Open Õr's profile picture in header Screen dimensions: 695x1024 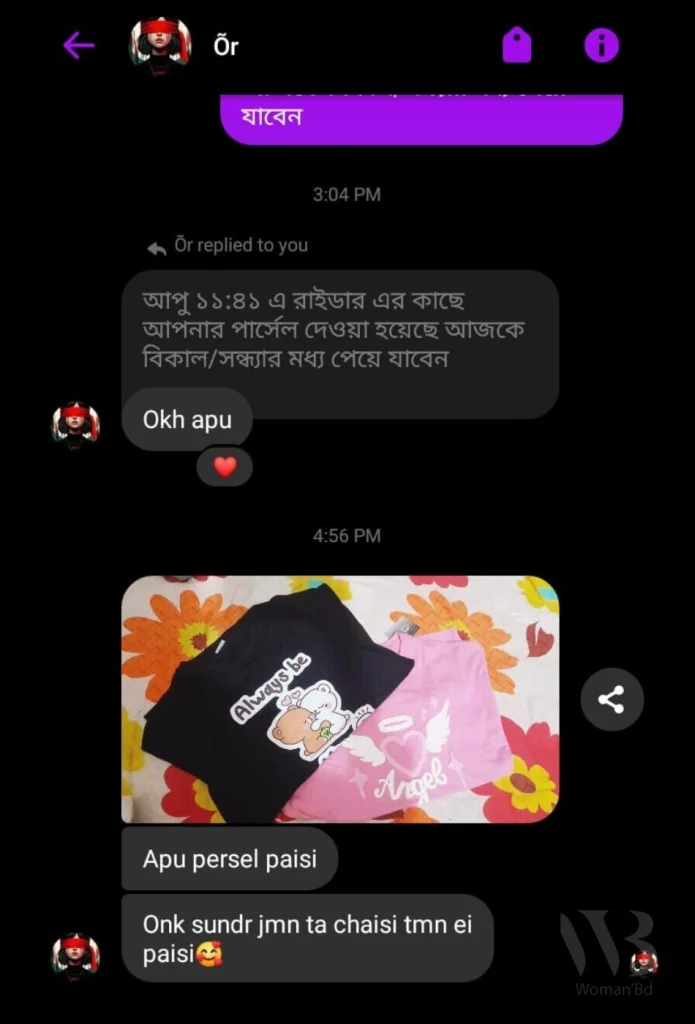click(x=160, y=45)
